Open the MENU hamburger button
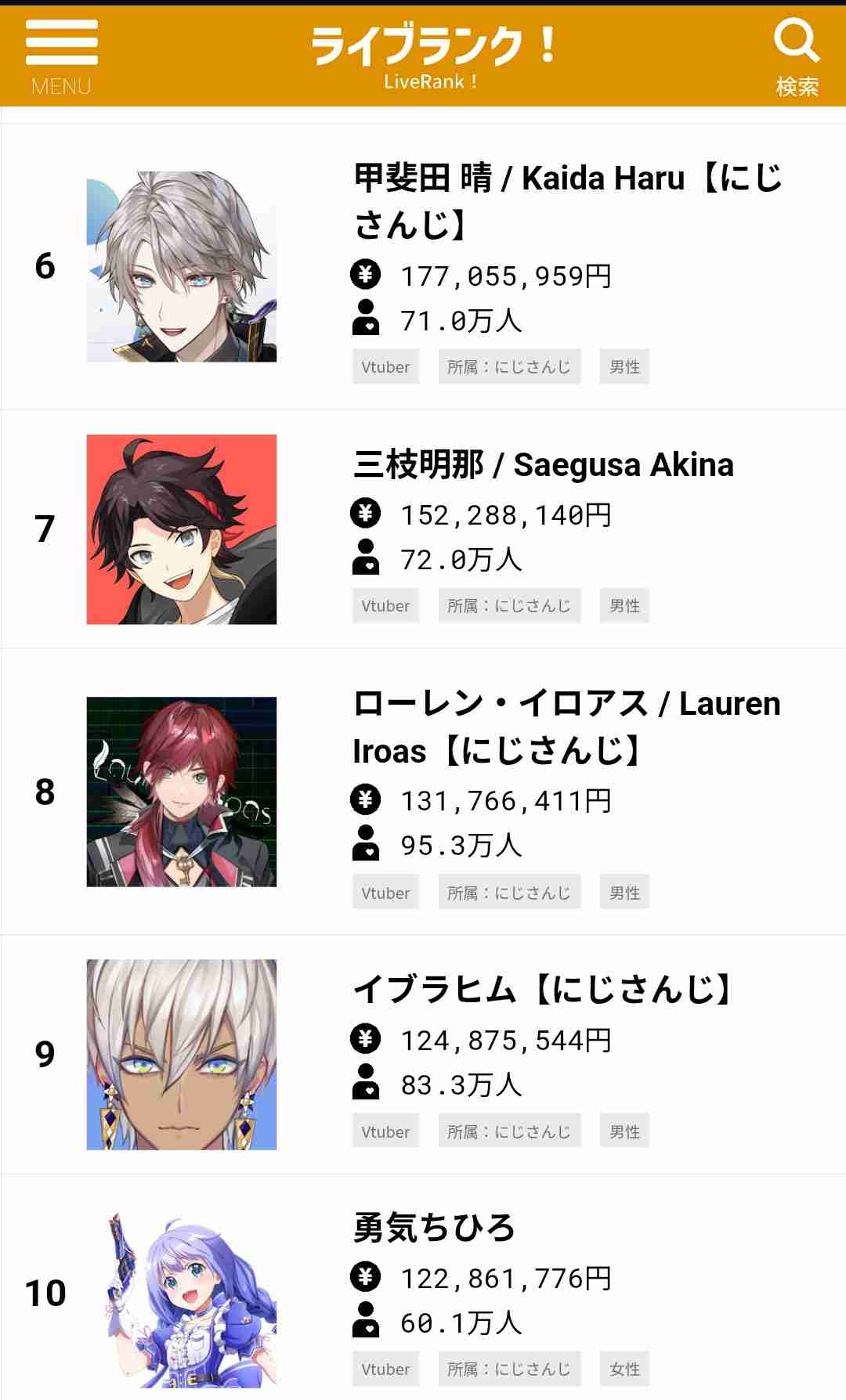846x1400 pixels. [61, 56]
